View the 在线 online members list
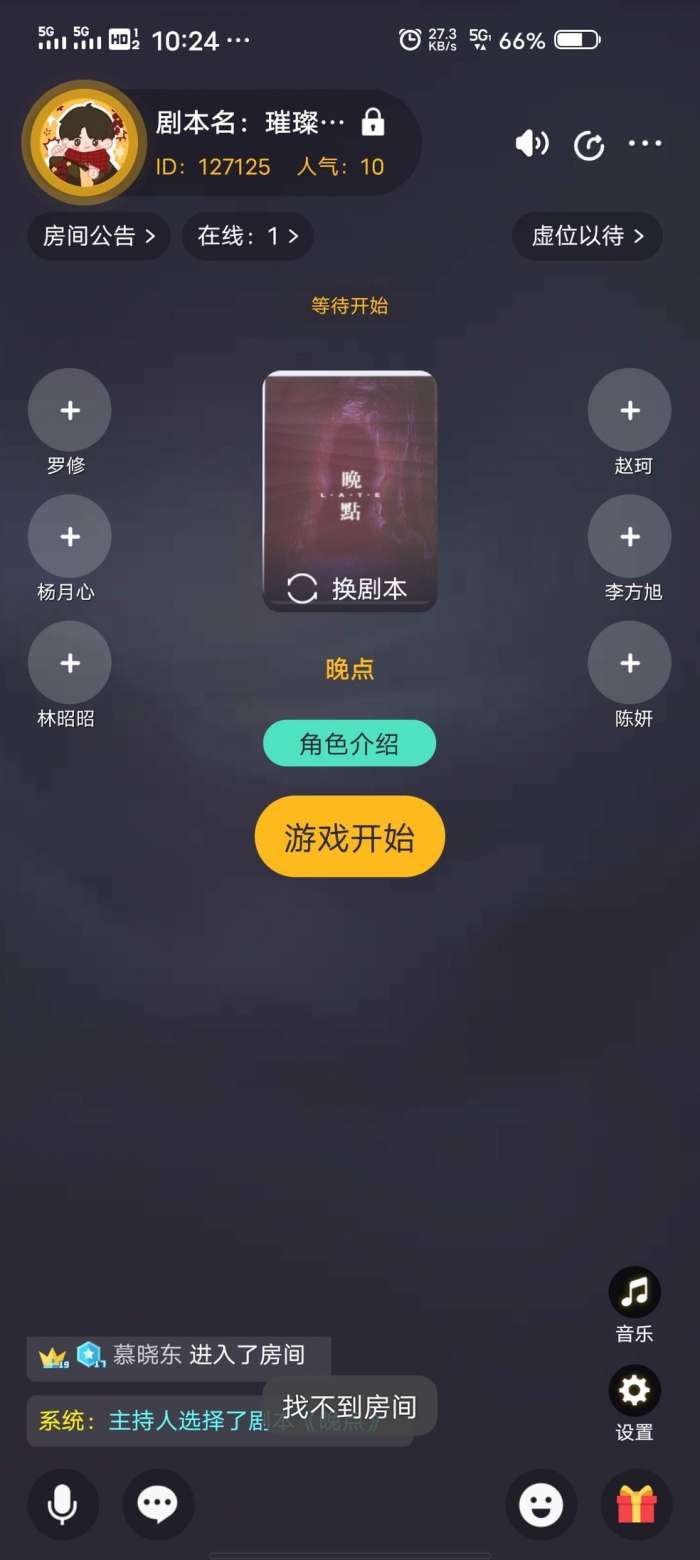Viewport: 700px width, 1560px height. tap(247, 236)
